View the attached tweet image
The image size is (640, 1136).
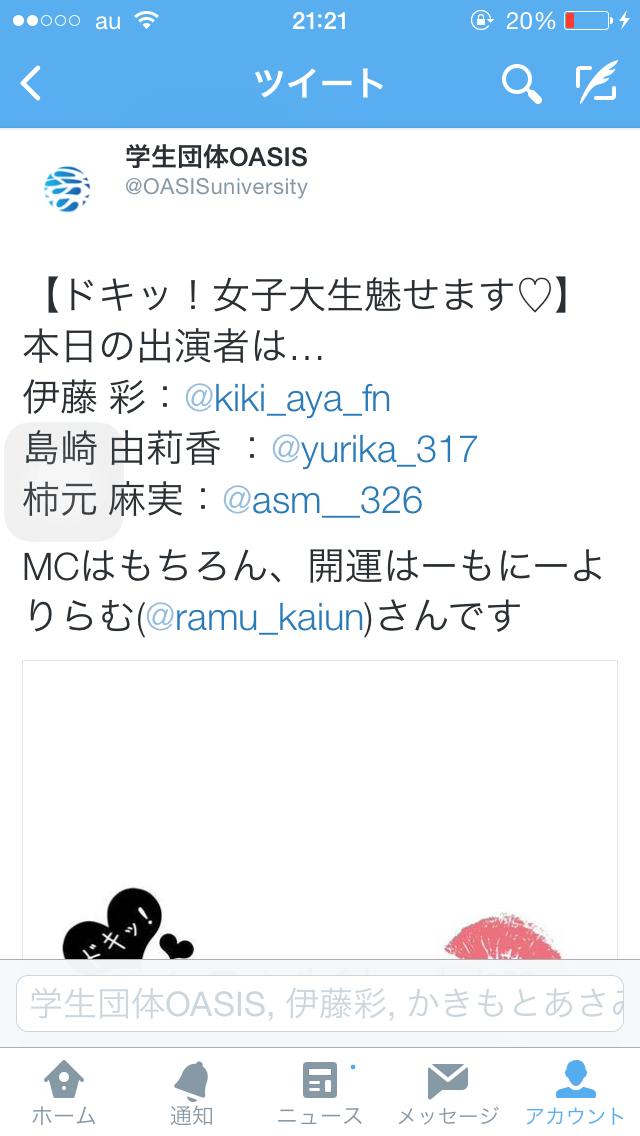320,810
